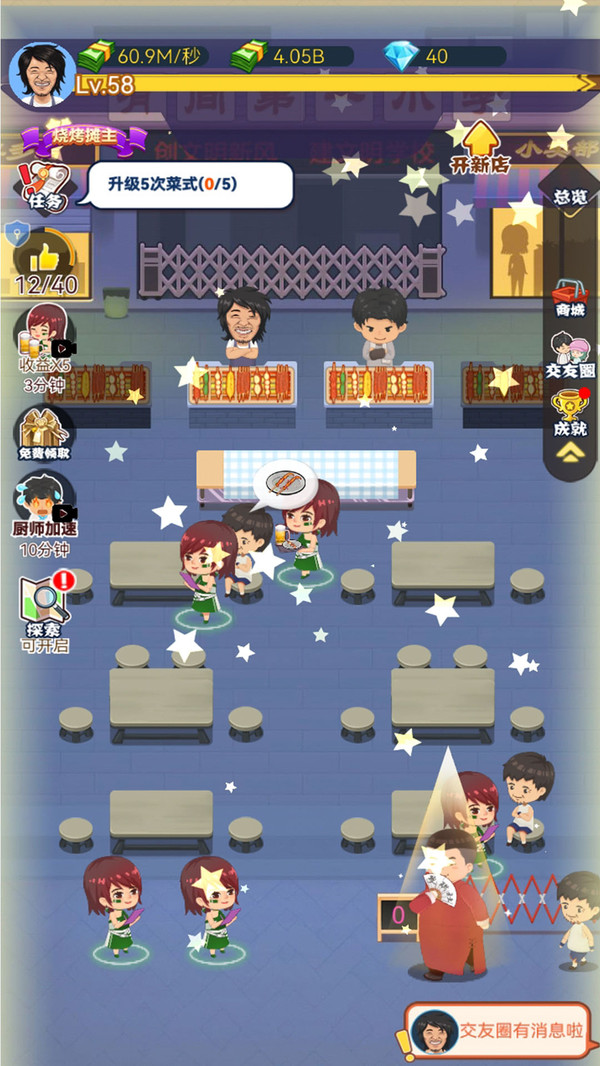Activate the 厨师加速 chef speed-up

tap(44, 516)
